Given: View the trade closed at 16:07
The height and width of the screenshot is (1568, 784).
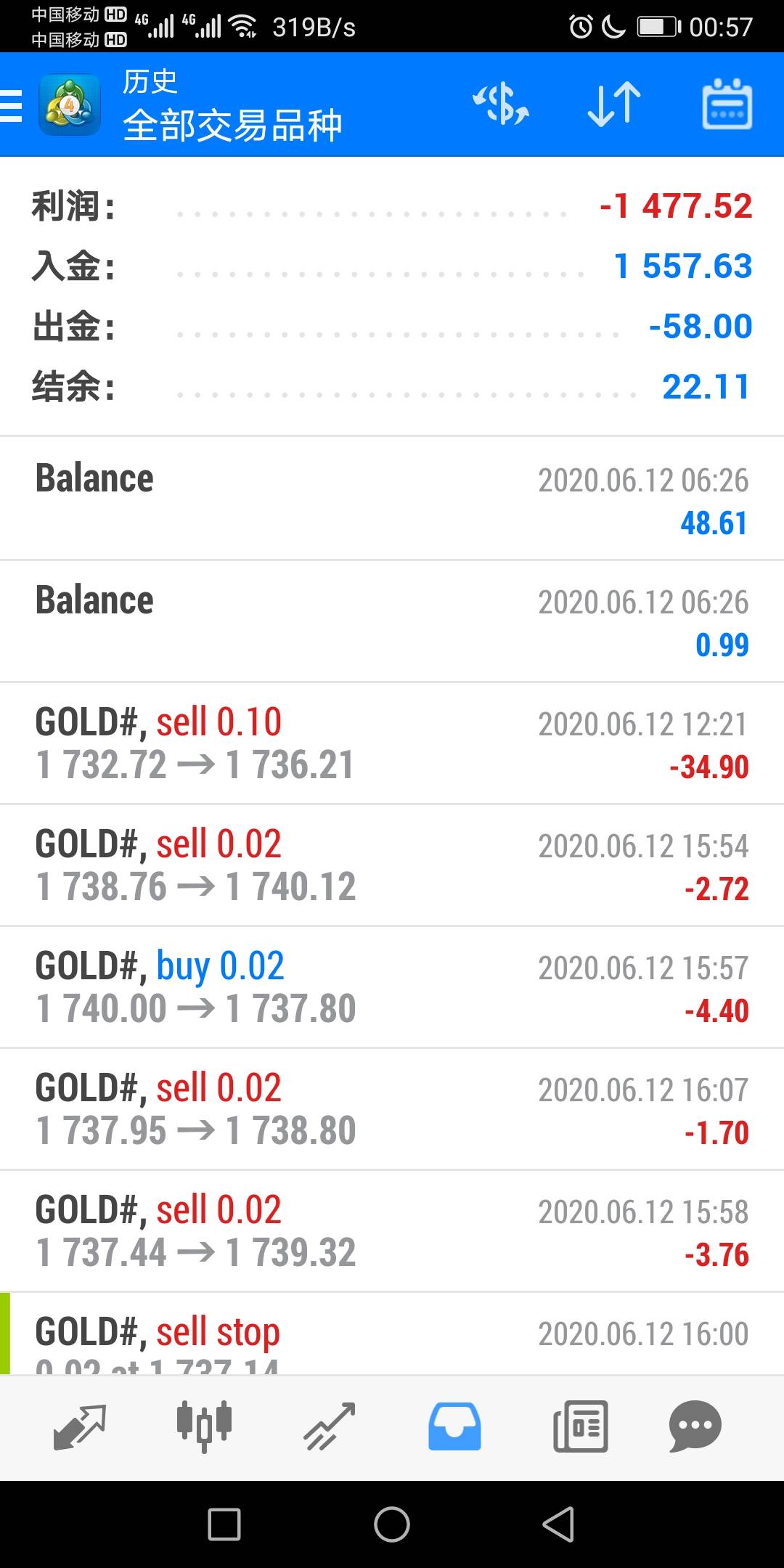Looking at the screenshot, I should [392, 1109].
